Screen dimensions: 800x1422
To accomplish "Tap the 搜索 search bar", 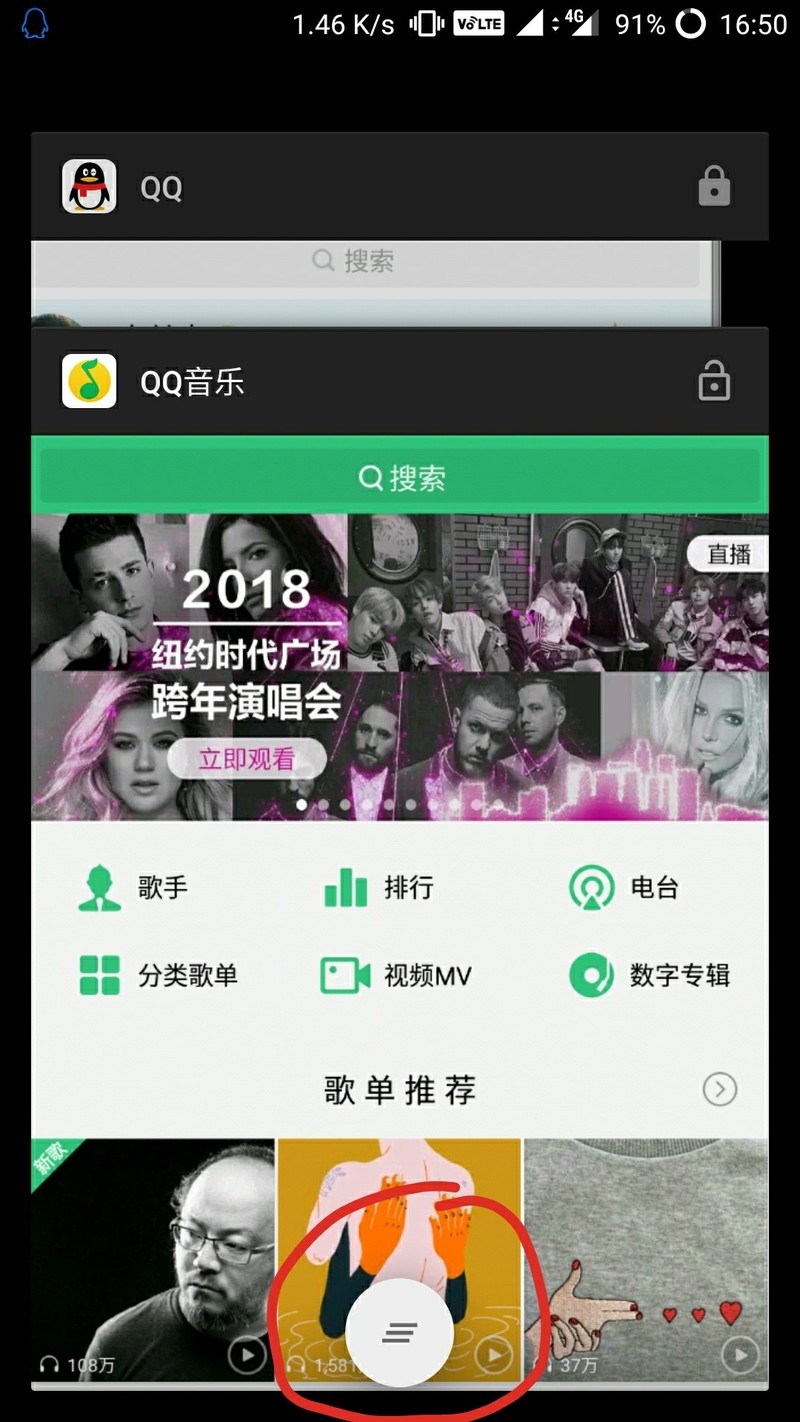I will click(400, 477).
